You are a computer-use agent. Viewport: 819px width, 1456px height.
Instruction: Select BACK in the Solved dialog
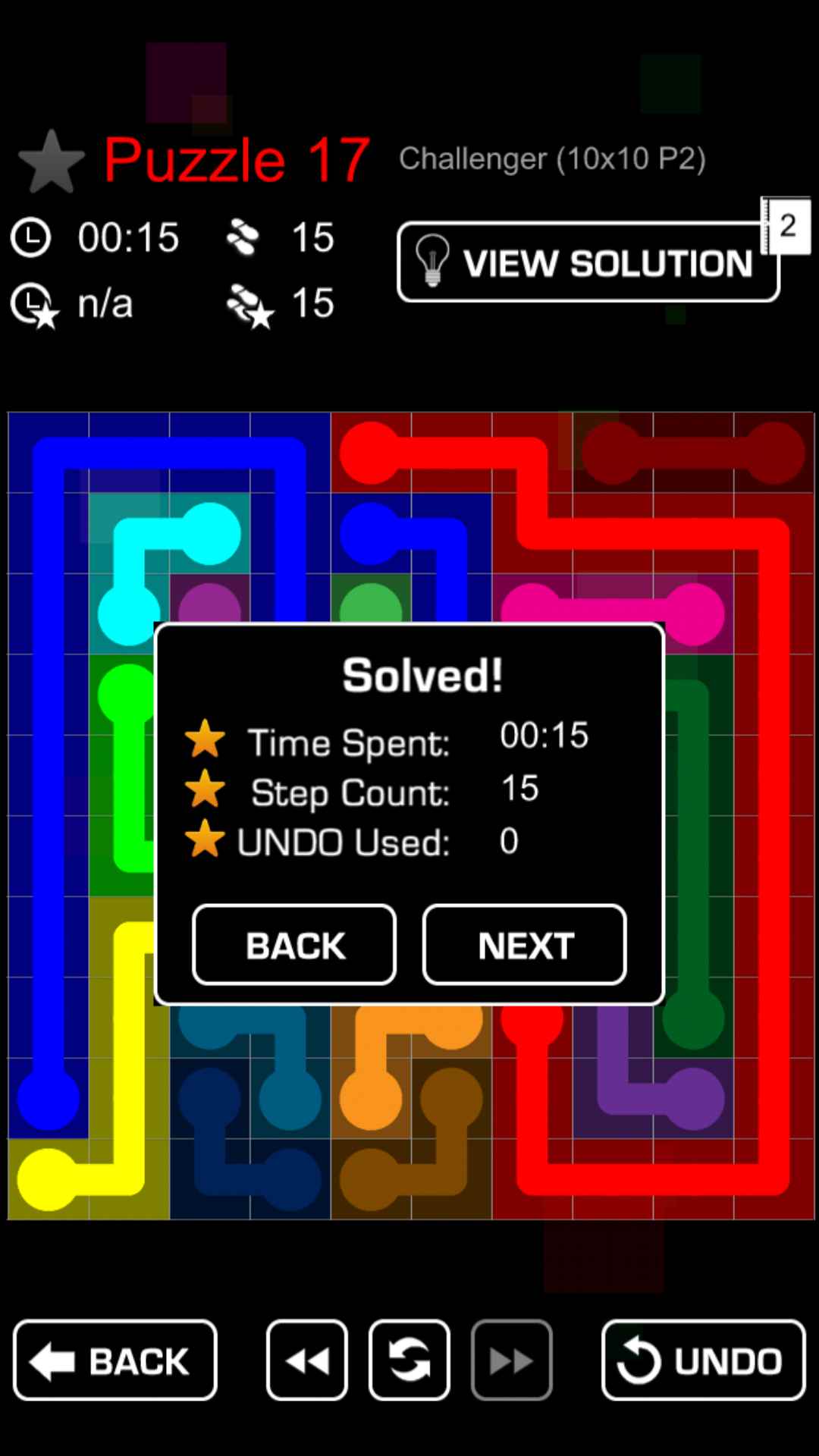[x=294, y=945]
